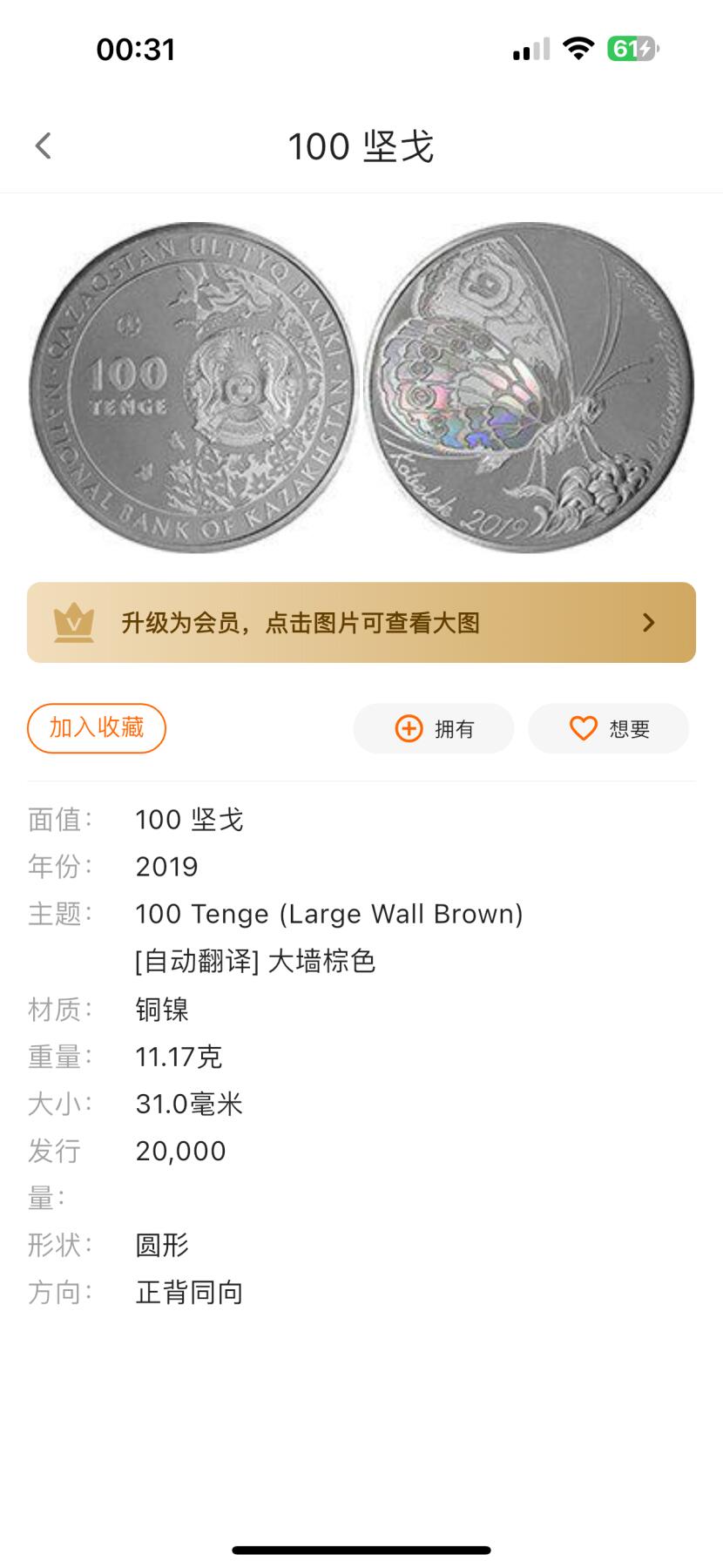Tap the Wi-Fi icon in the status bar

click(x=579, y=50)
